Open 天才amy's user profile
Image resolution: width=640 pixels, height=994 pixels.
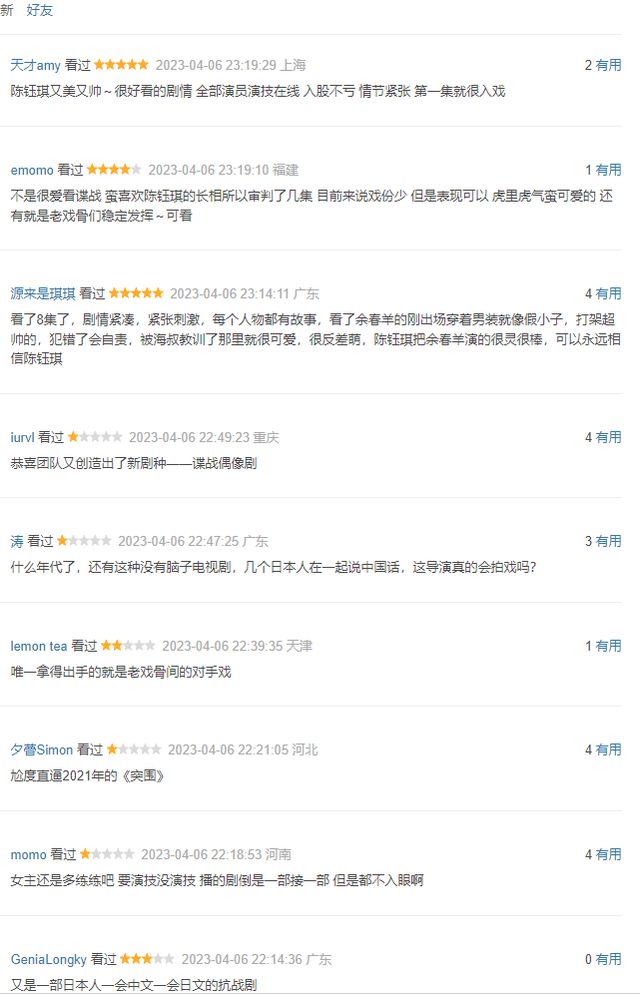coord(35,65)
